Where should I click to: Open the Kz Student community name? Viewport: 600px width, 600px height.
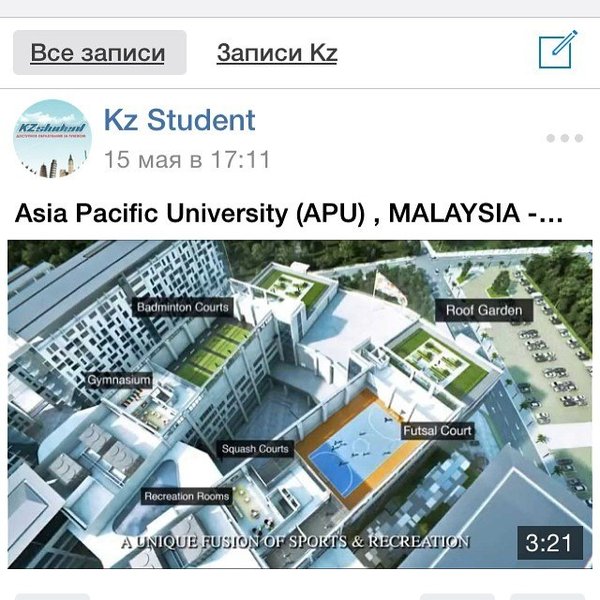180,120
